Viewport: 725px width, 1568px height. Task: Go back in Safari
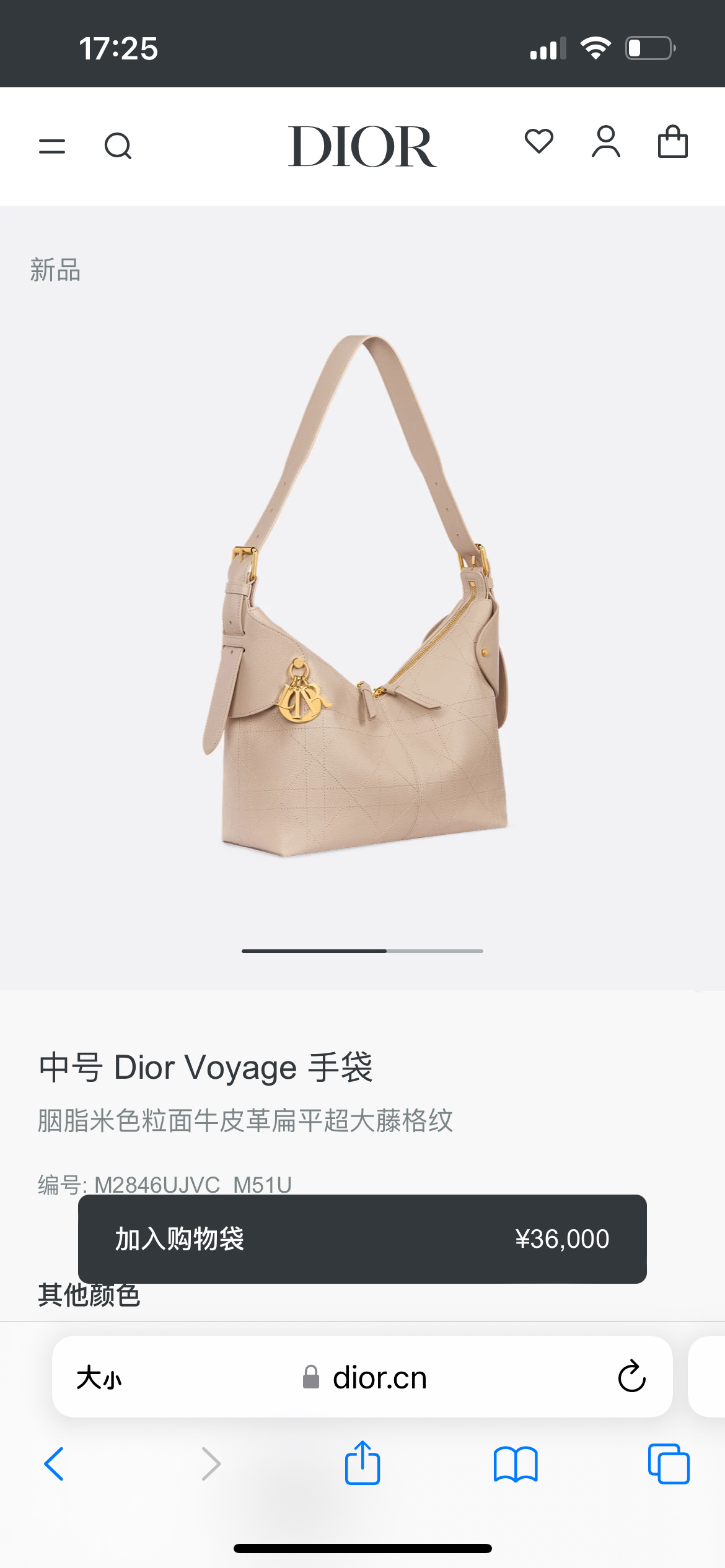point(54,1464)
